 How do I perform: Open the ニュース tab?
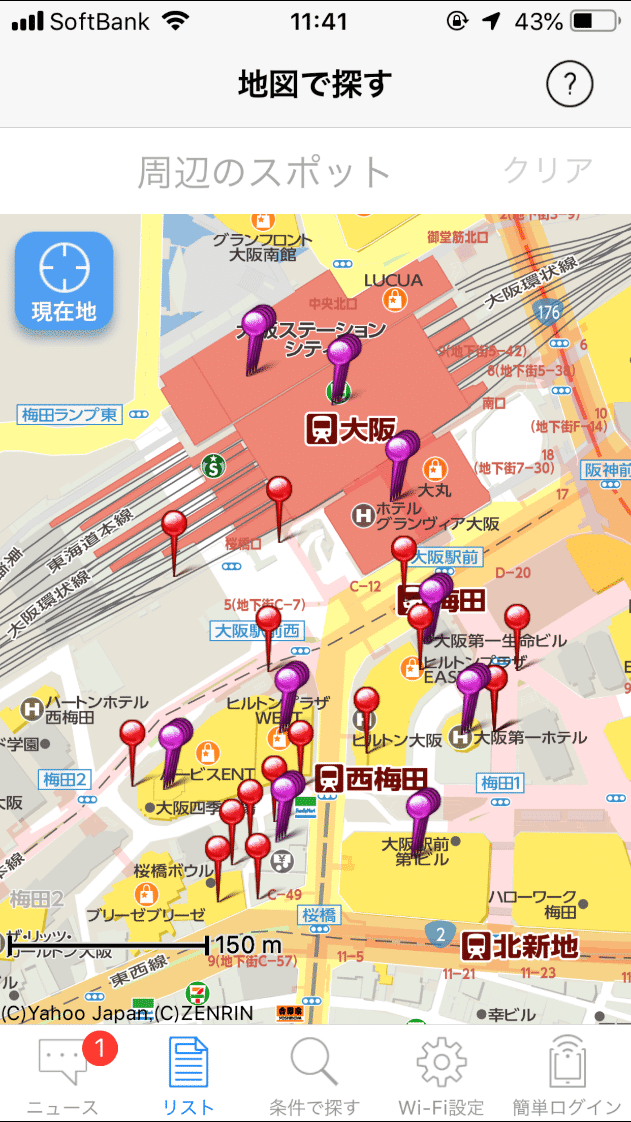tap(63, 1075)
